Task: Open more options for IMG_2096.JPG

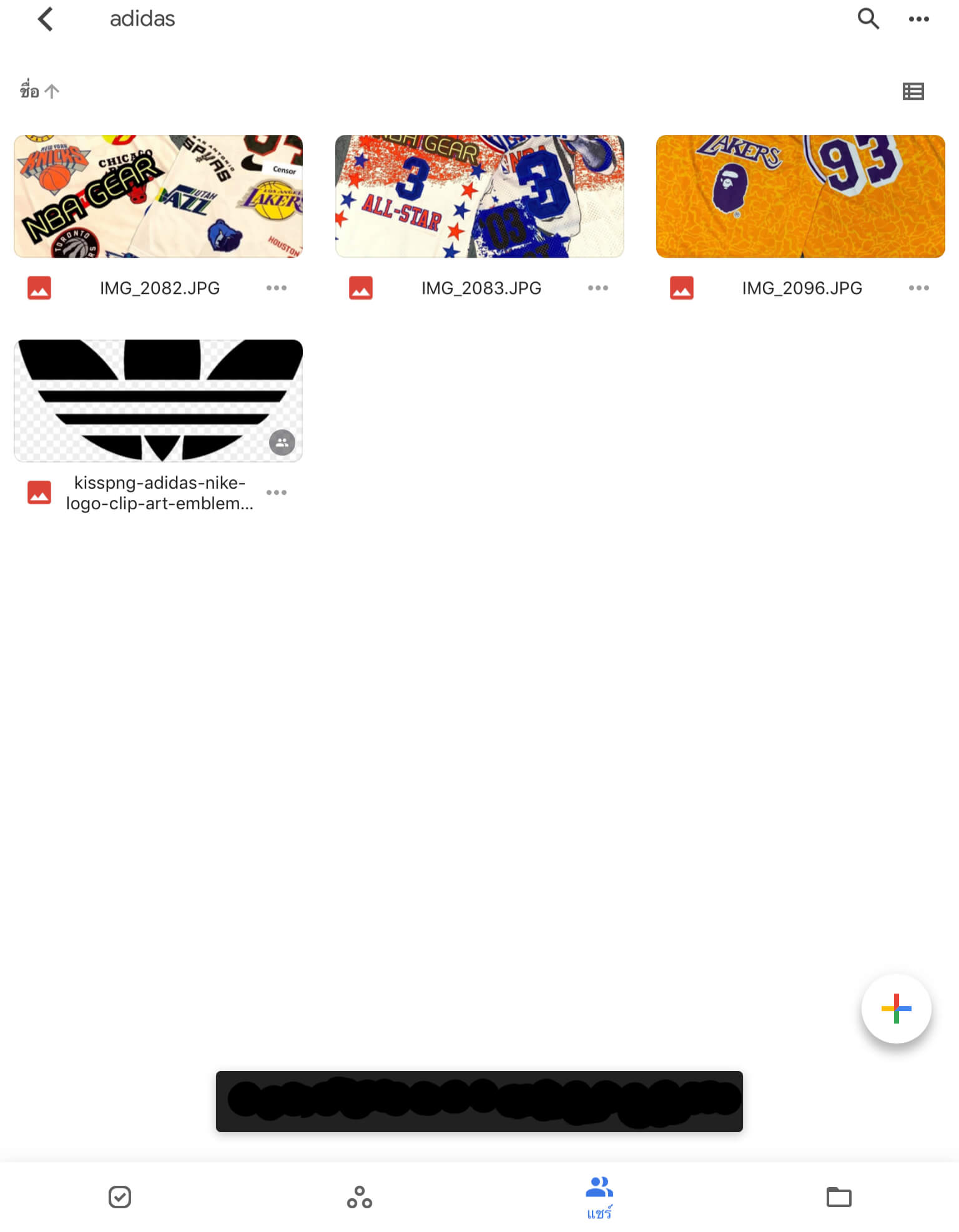Action: [x=918, y=288]
